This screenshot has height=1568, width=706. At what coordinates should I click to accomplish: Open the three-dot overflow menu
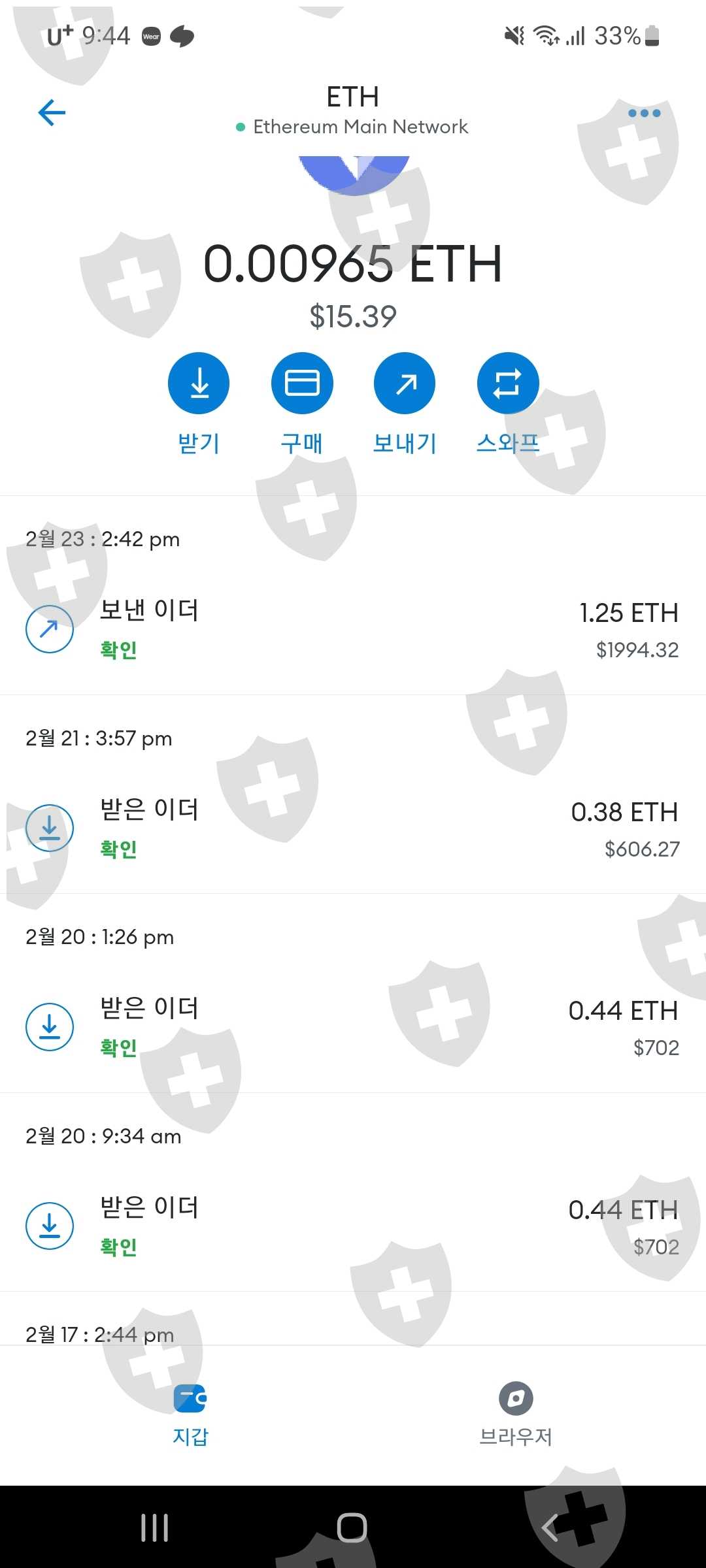pos(644,113)
